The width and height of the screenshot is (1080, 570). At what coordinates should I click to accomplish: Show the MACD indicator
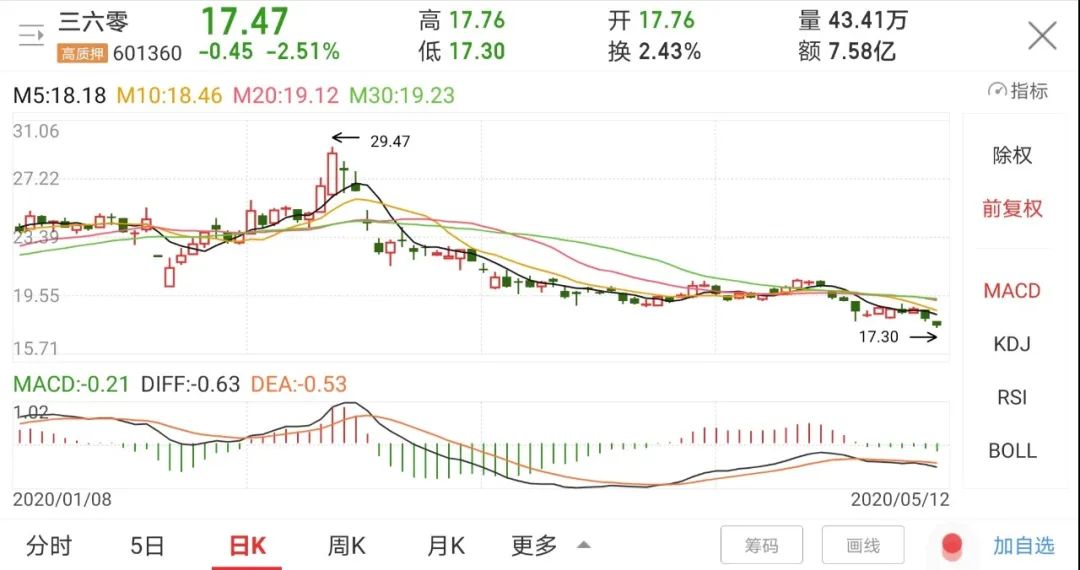pos(1012,291)
